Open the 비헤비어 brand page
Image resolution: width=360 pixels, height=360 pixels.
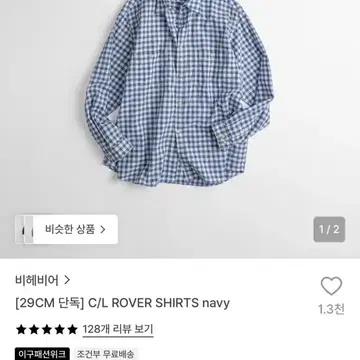click(x=43, y=280)
